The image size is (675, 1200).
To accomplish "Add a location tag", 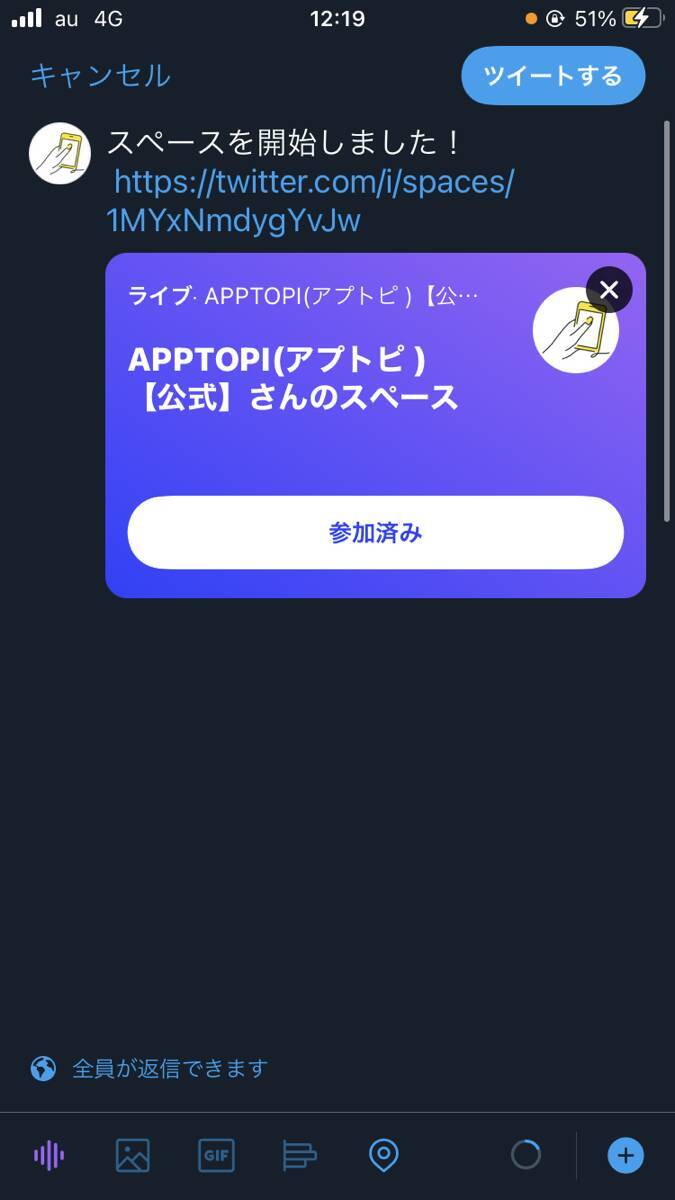I will (x=384, y=1156).
